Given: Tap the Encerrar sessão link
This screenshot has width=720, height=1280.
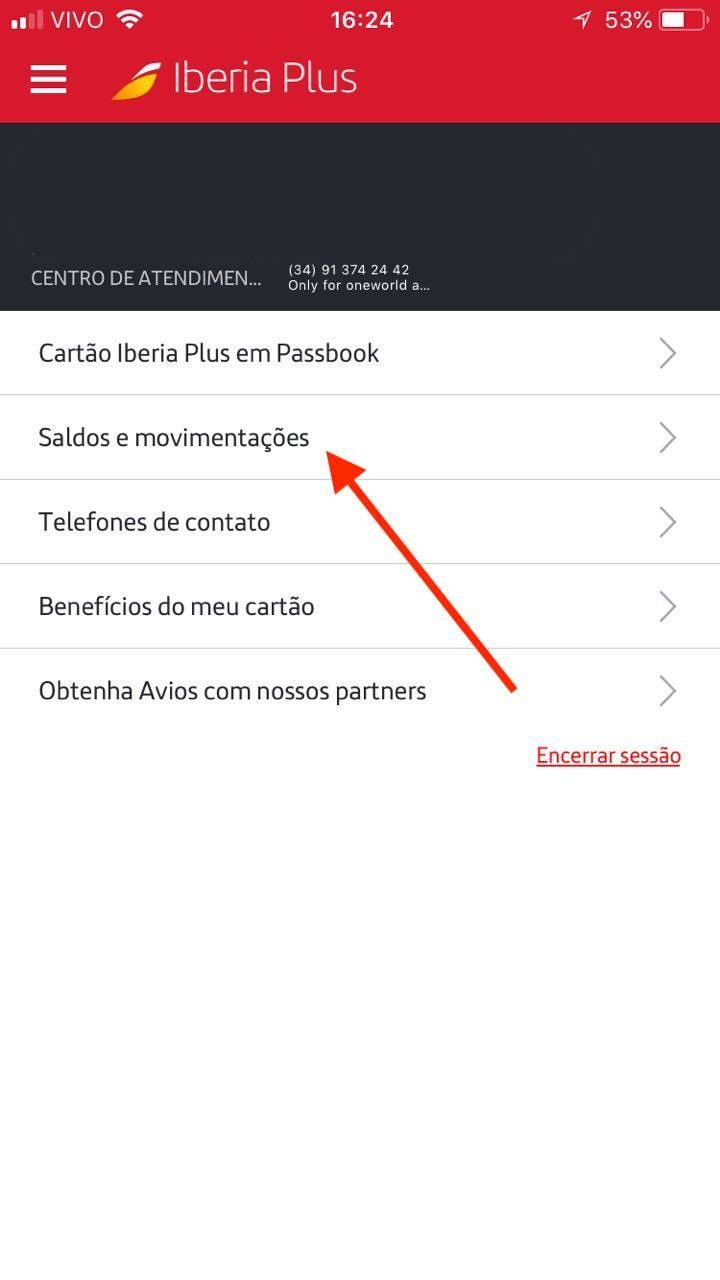Looking at the screenshot, I should point(608,756).
